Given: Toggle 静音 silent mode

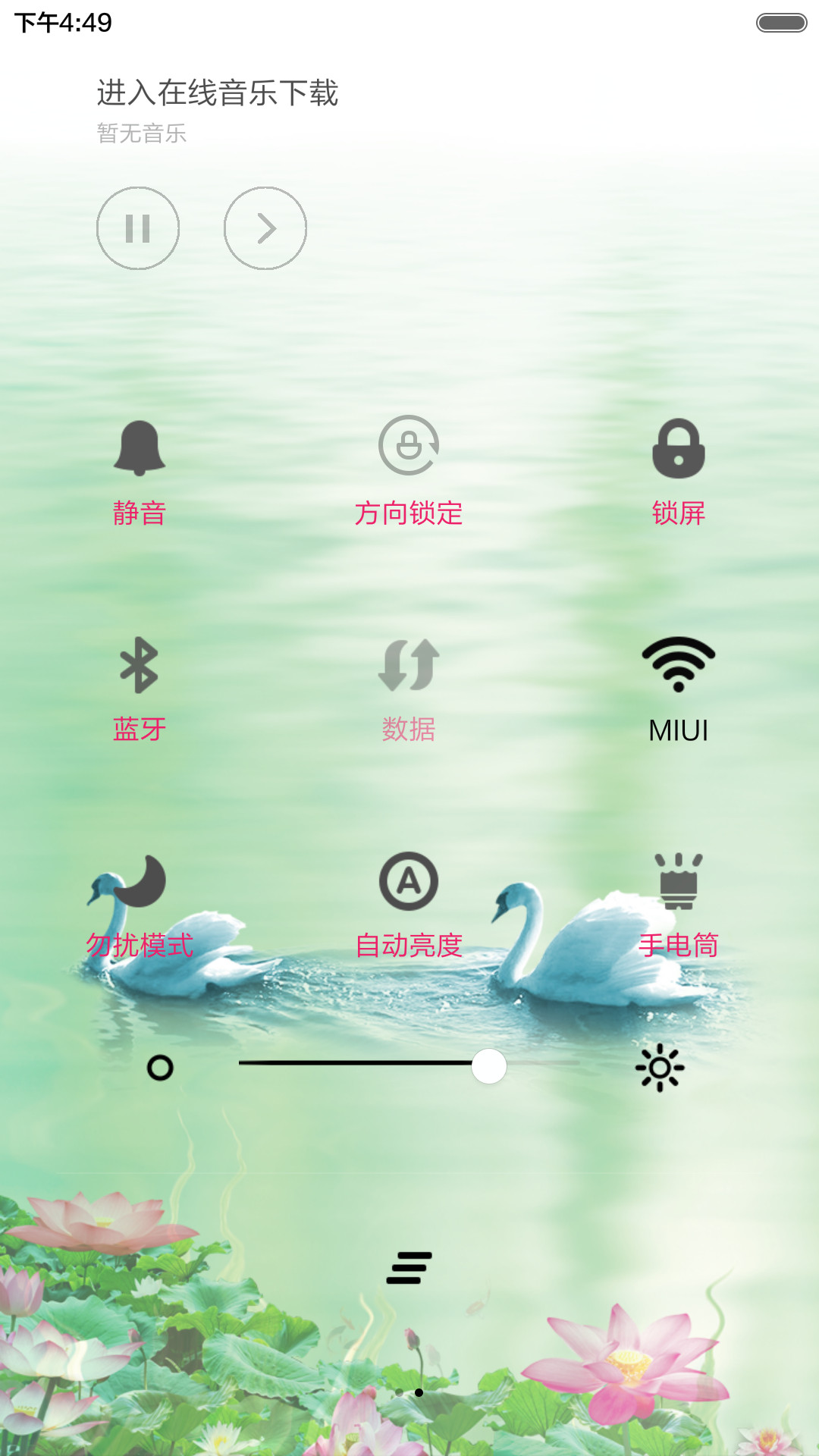Looking at the screenshot, I should pos(140,472).
